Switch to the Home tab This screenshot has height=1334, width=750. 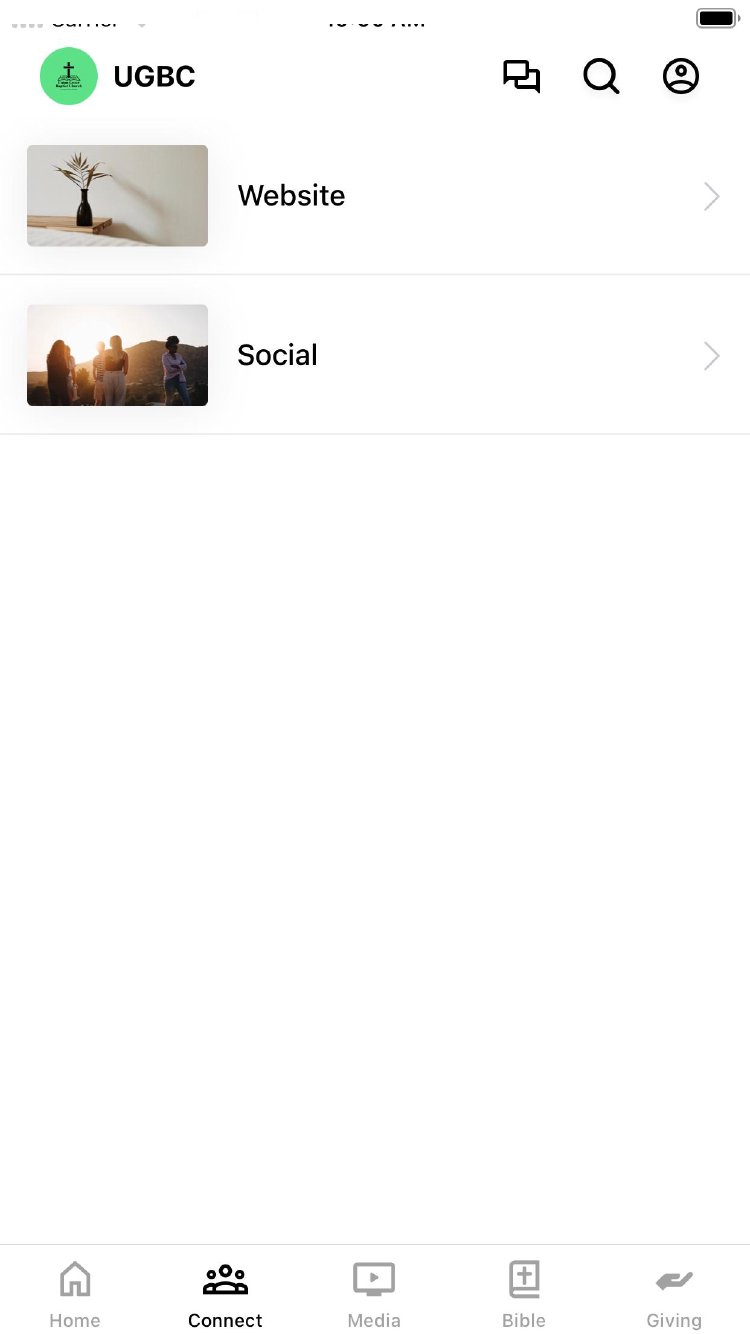(x=75, y=1294)
